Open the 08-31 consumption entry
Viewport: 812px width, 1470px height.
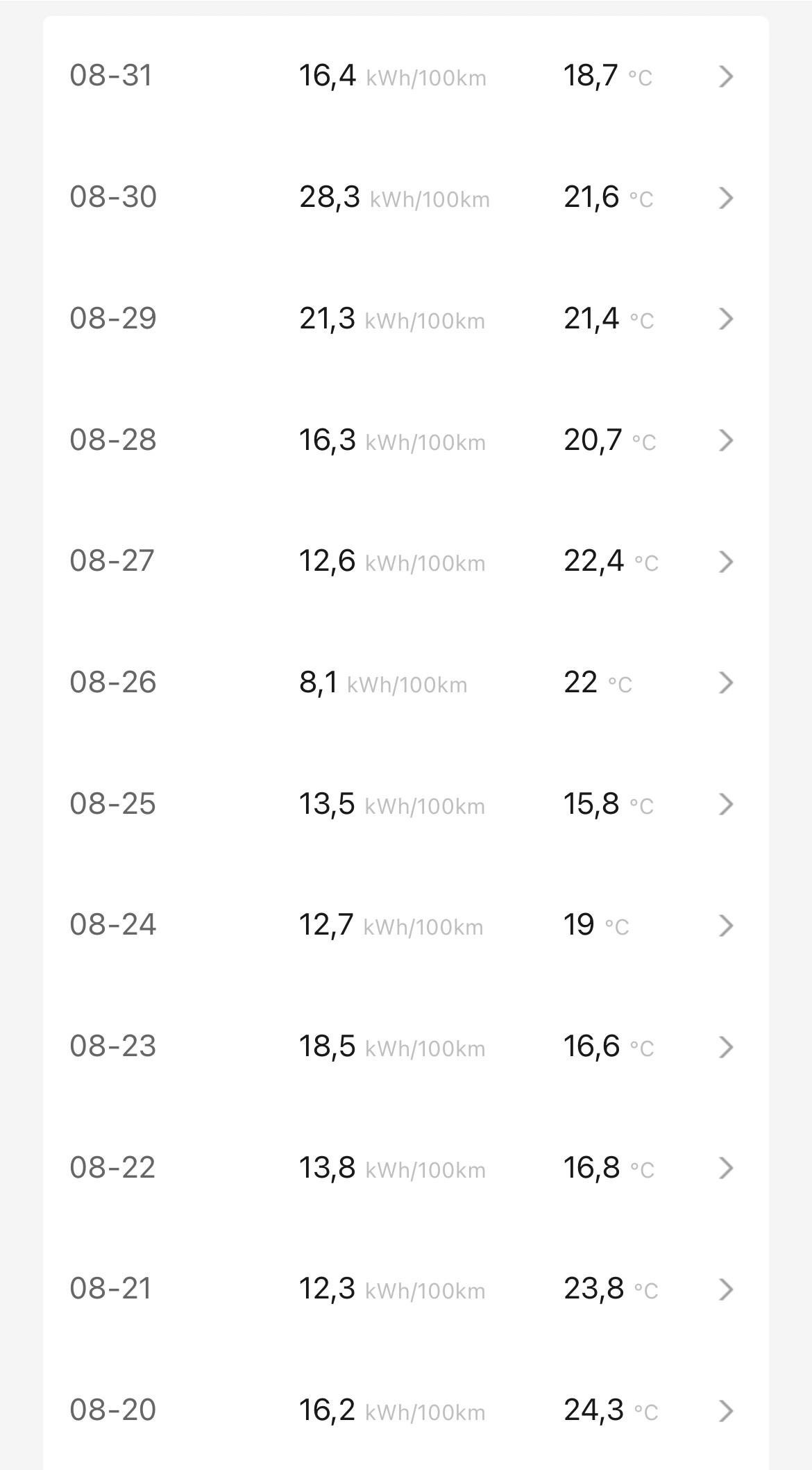pyautogui.click(x=405, y=76)
